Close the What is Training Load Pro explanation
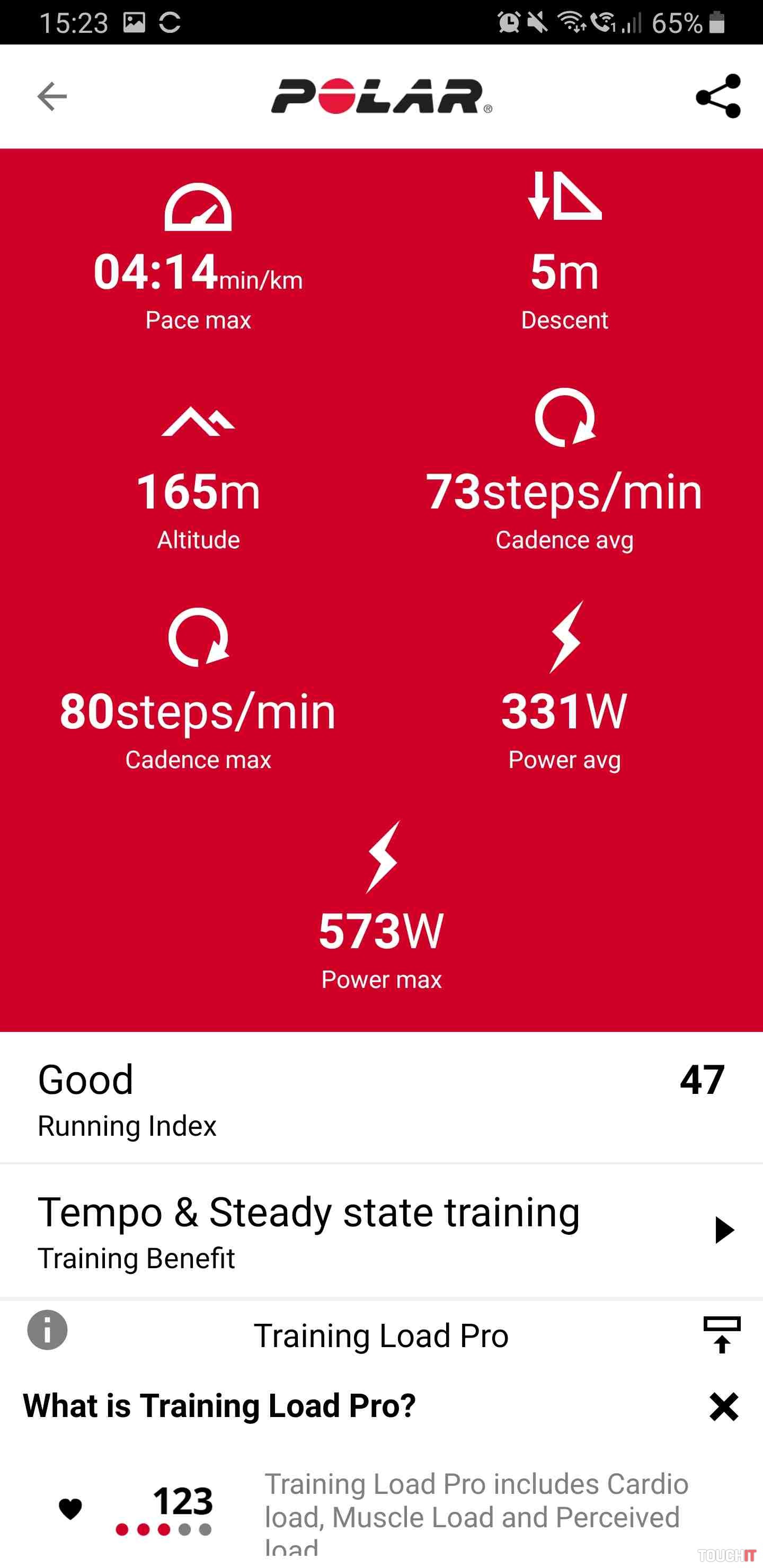763x1568 pixels. (x=723, y=1406)
